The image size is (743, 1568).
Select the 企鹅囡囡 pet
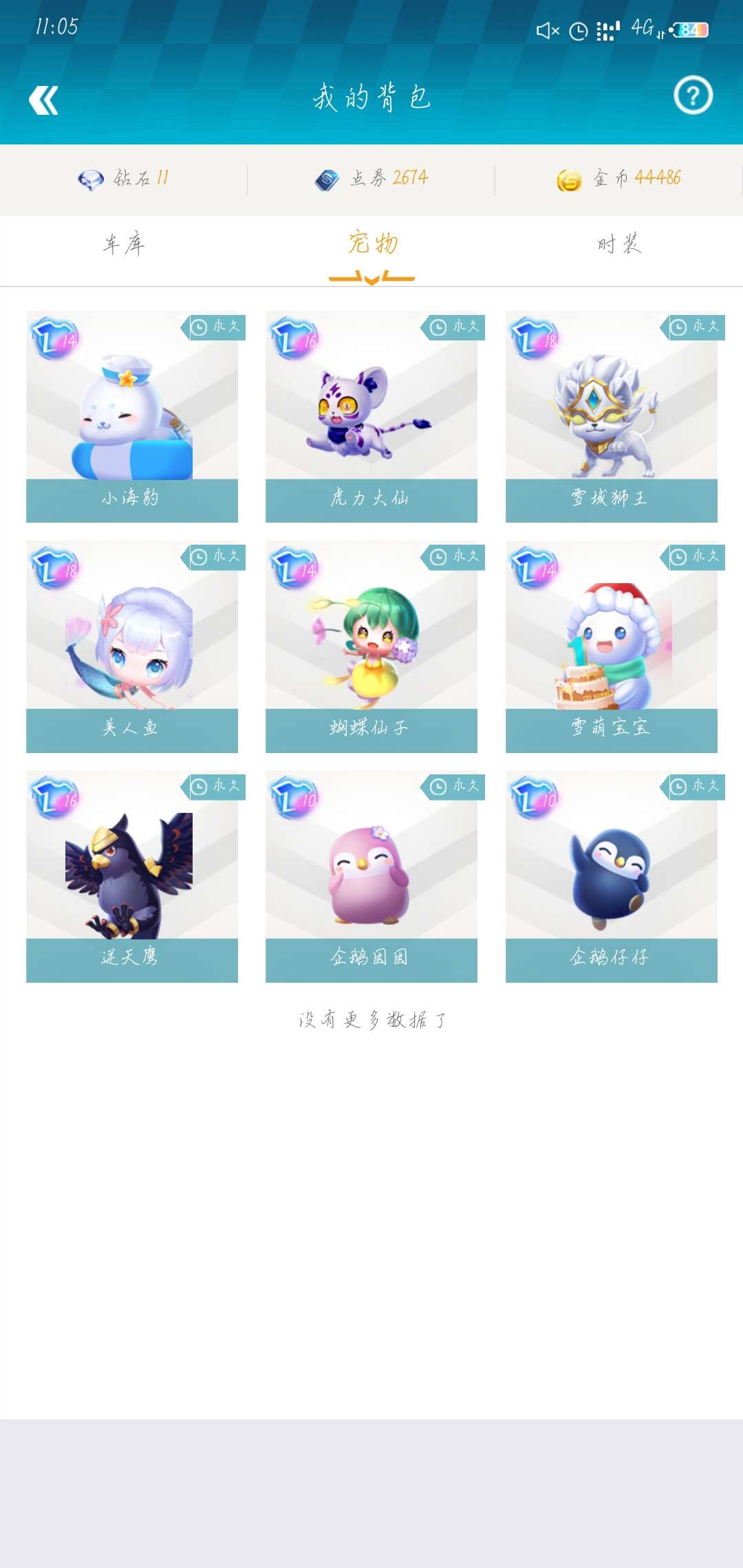371,875
